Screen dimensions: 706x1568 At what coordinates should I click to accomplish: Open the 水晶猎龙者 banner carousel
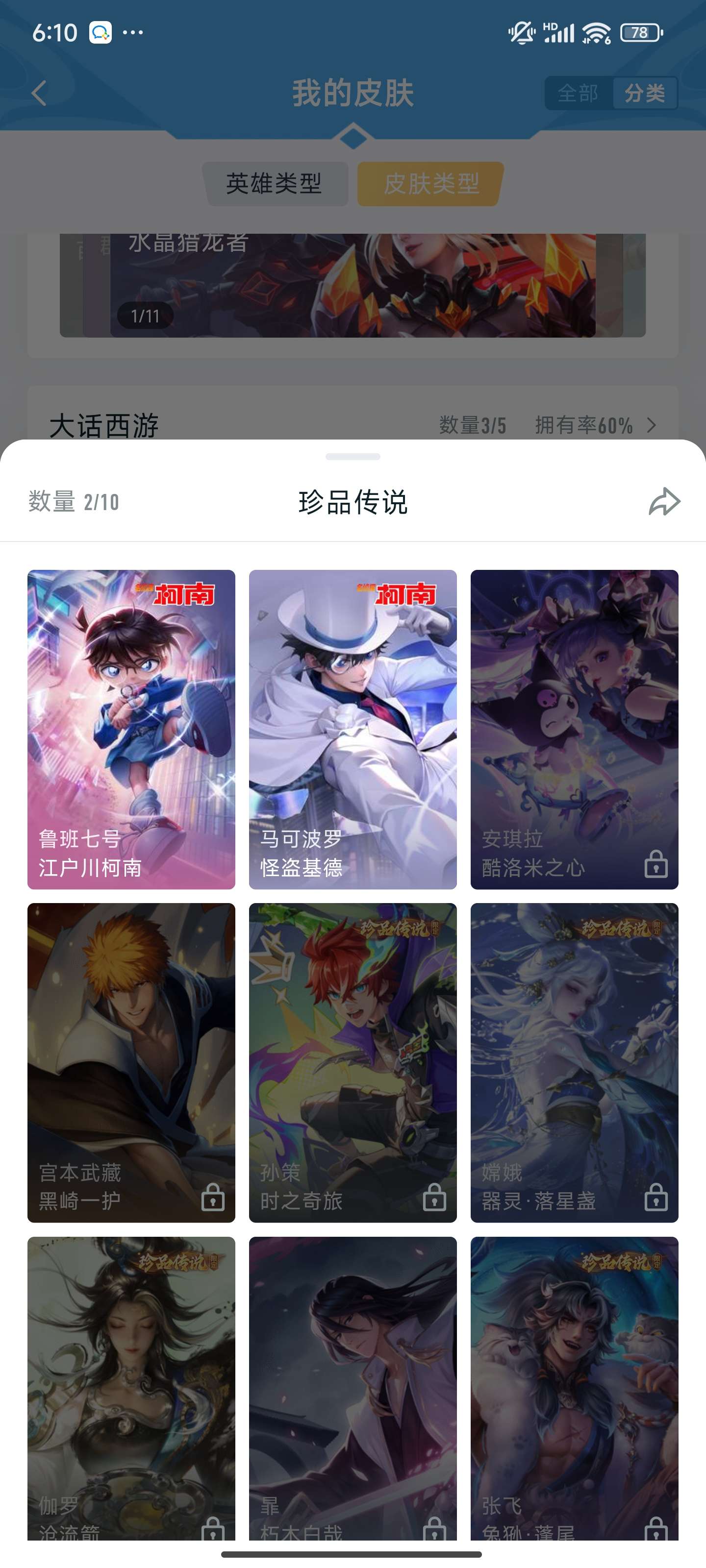coord(352,283)
